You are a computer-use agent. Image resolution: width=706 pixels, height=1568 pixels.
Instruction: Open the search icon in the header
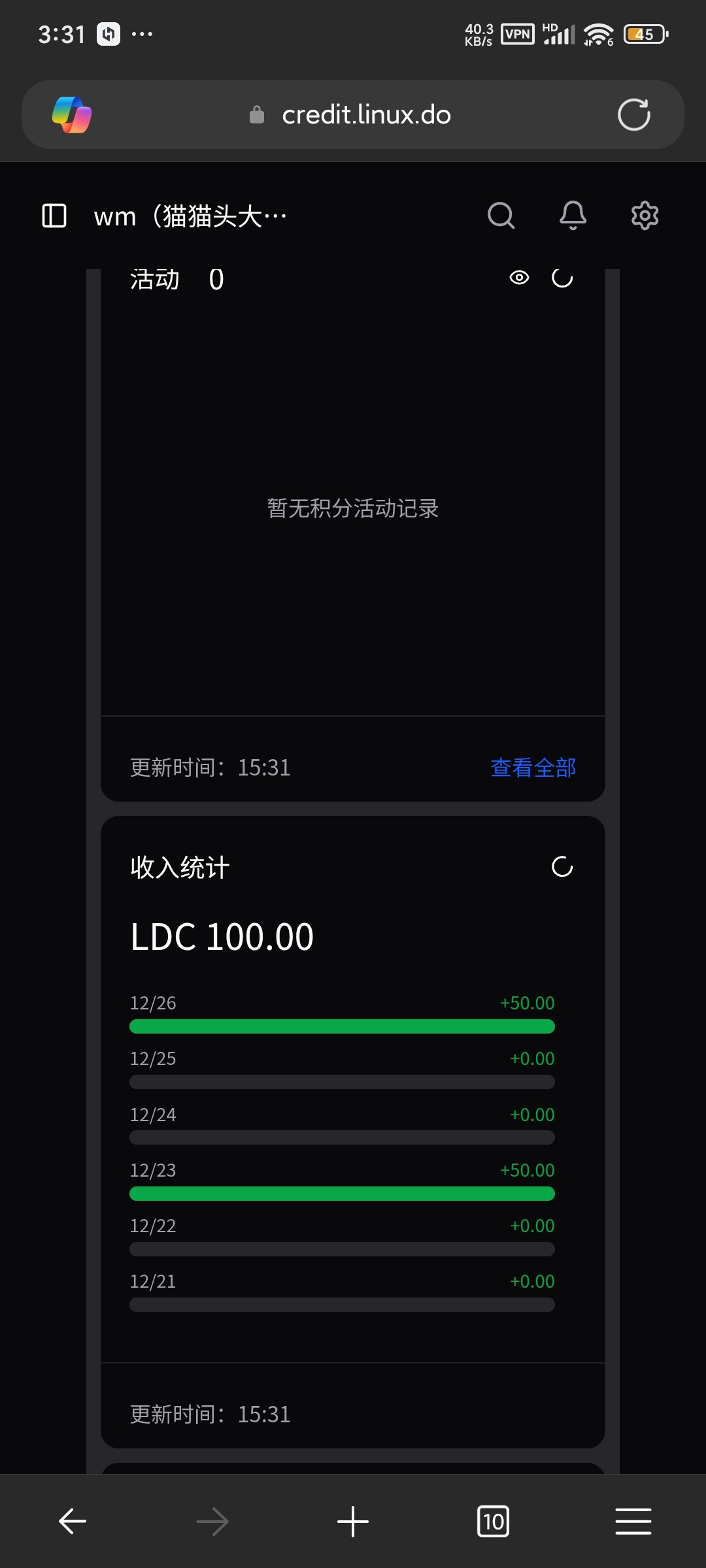tap(501, 216)
